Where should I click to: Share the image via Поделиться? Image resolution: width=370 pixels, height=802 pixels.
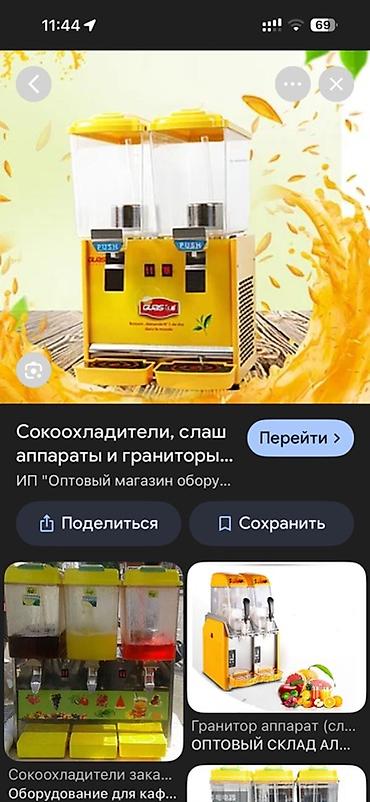[x=98, y=523]
